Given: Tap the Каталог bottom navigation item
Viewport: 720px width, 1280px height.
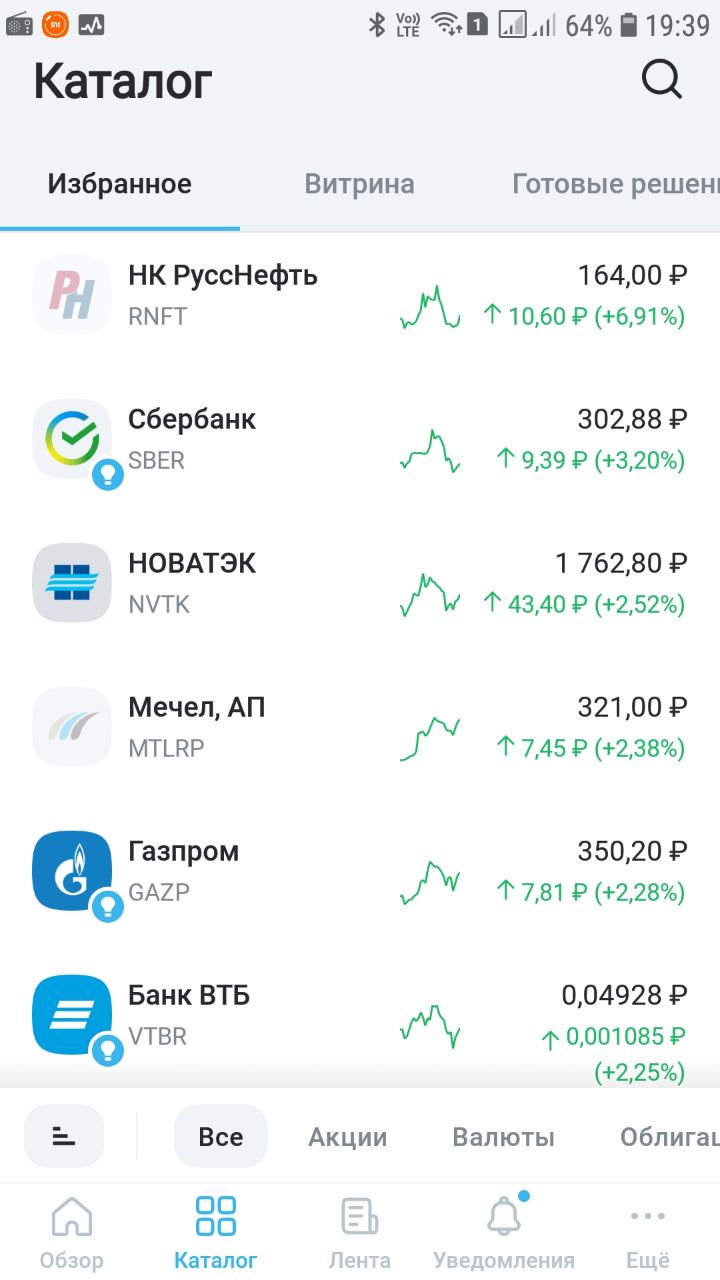Looking at the screenshot, I should tap(216, 1232).
